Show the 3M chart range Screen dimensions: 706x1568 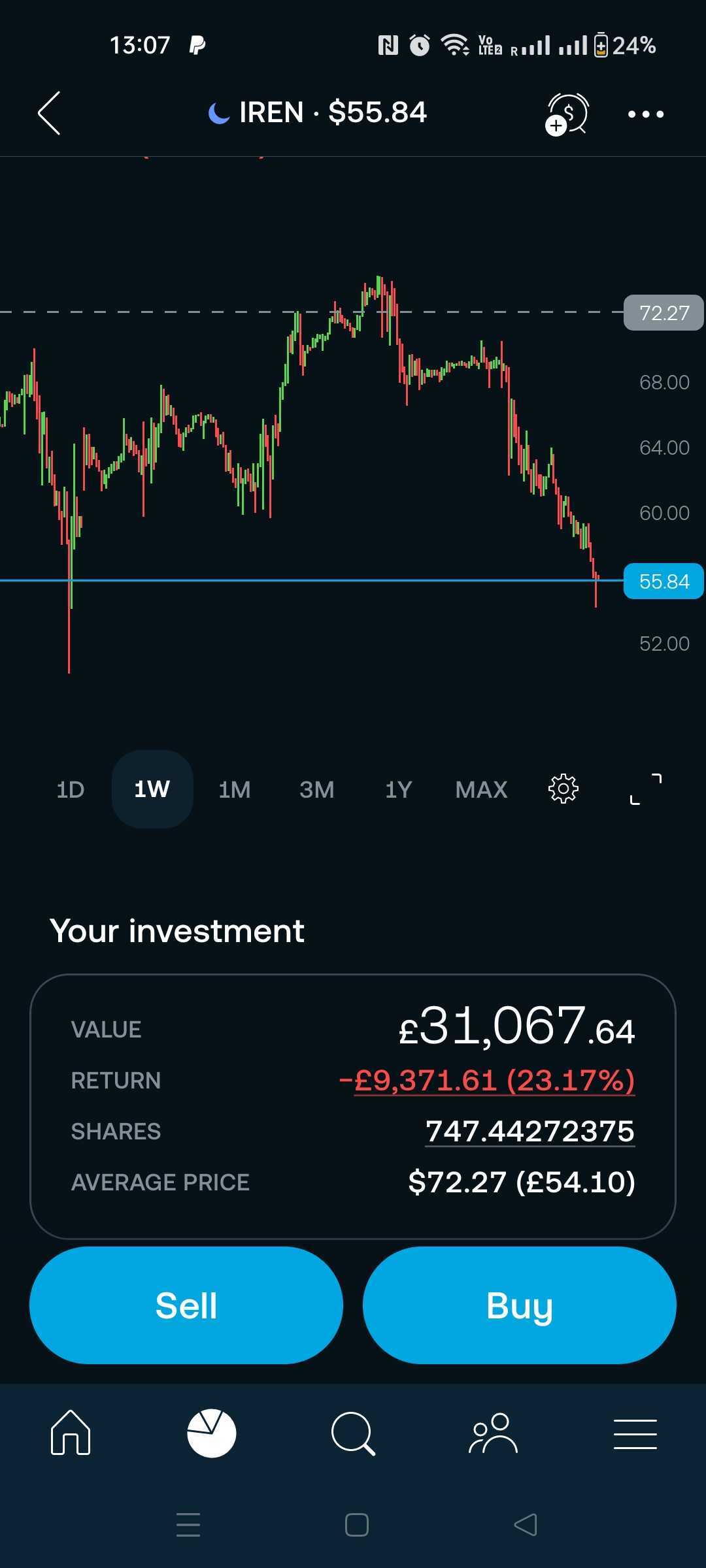(317, 790)
